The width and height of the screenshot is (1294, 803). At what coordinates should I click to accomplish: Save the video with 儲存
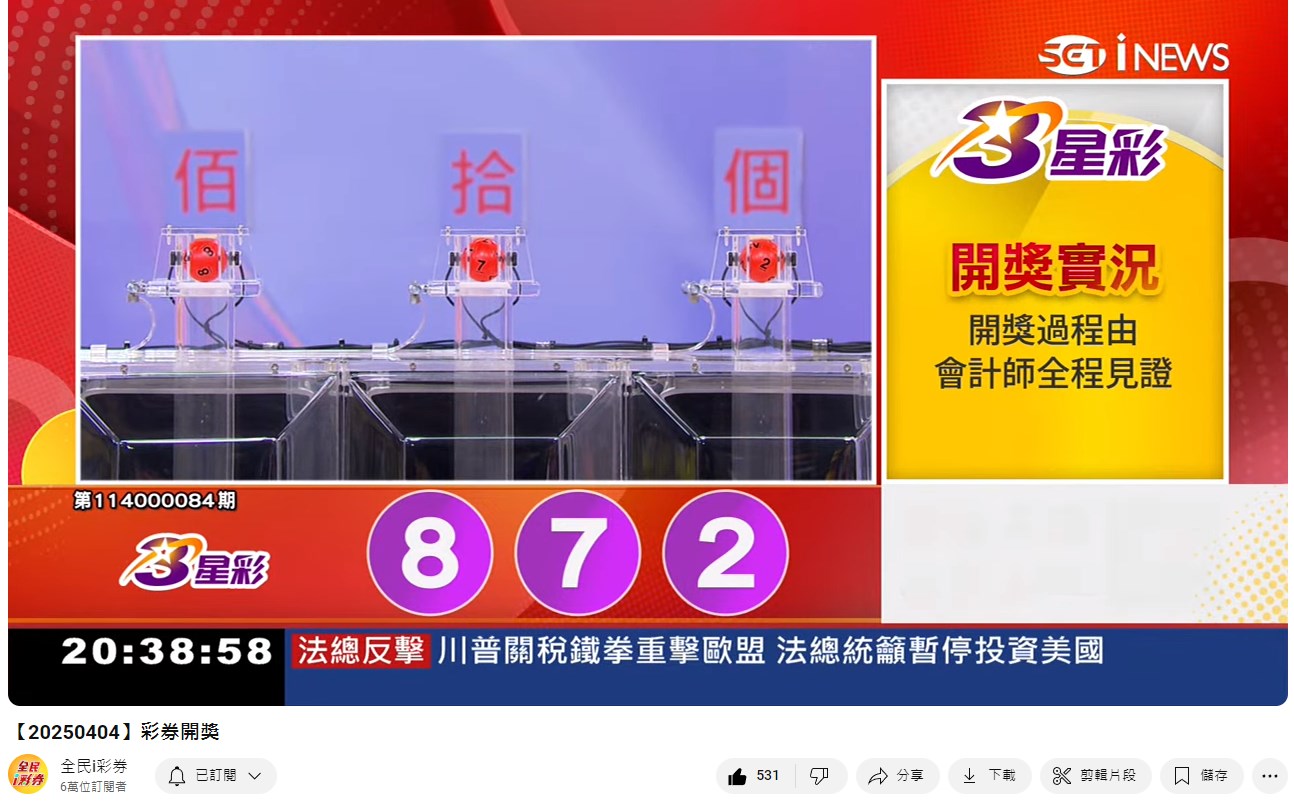point(1201,776)
